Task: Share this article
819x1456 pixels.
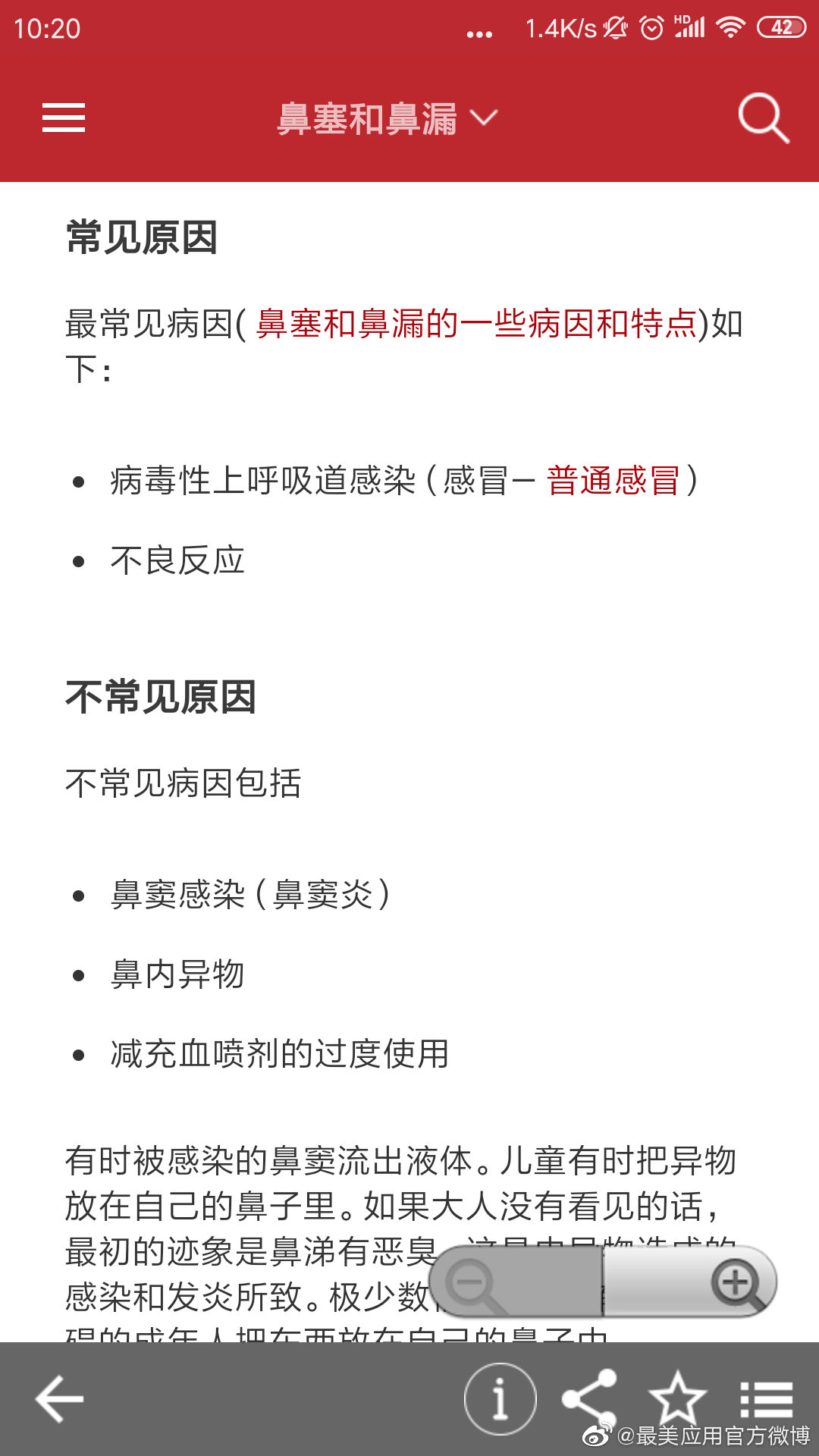Action: coord(588,1398)
